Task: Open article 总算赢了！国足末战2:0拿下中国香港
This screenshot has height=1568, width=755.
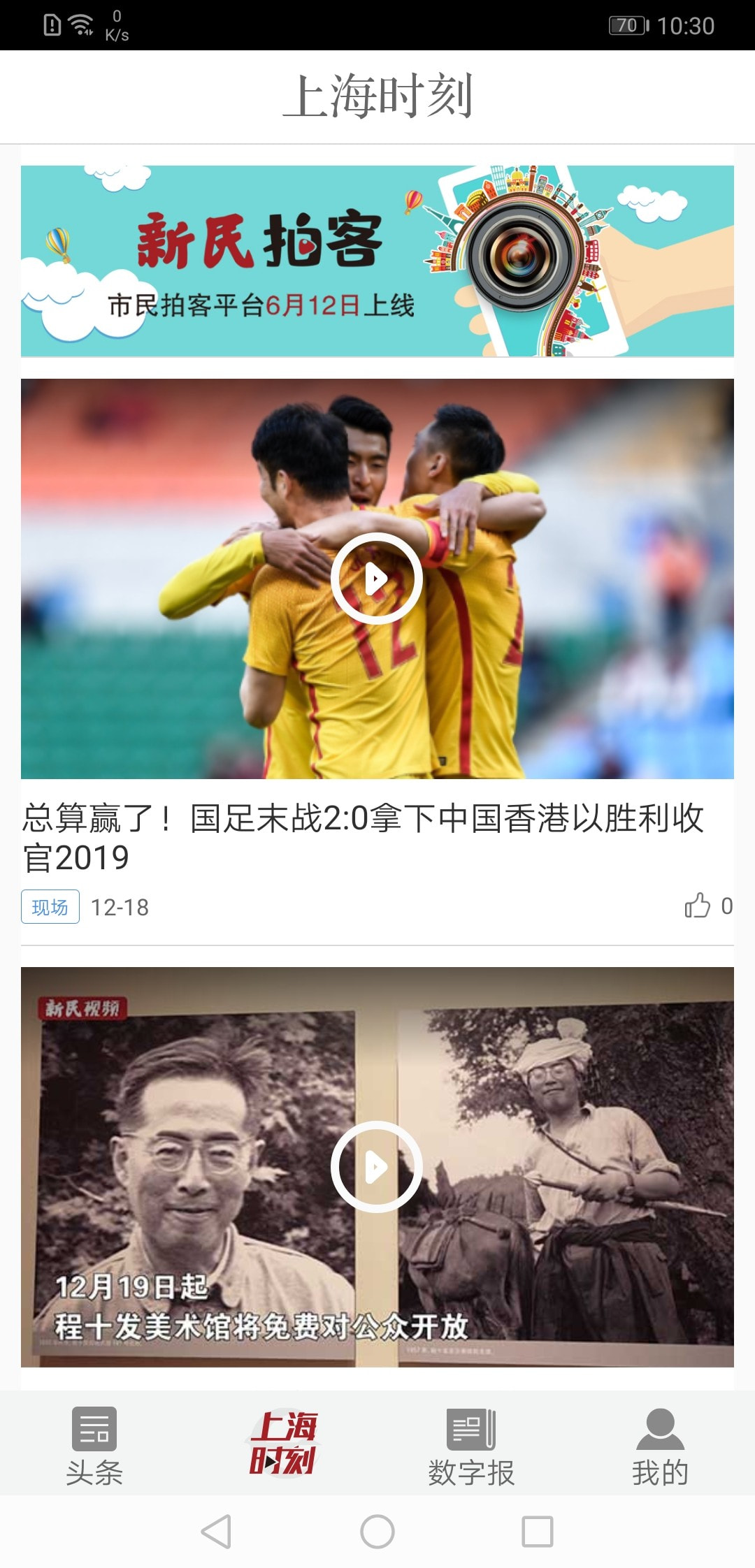Action: (364, 837)
